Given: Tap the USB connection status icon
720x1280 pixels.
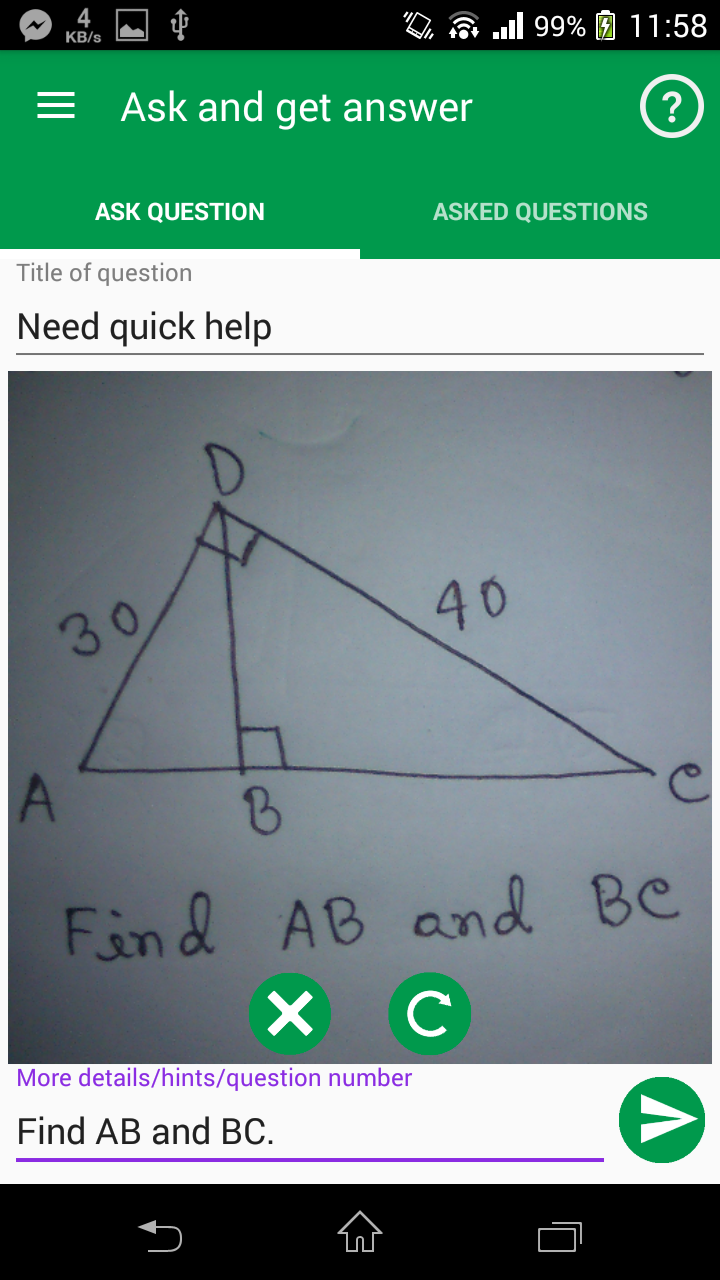Looking at the screenshot, I should [181, 24].
